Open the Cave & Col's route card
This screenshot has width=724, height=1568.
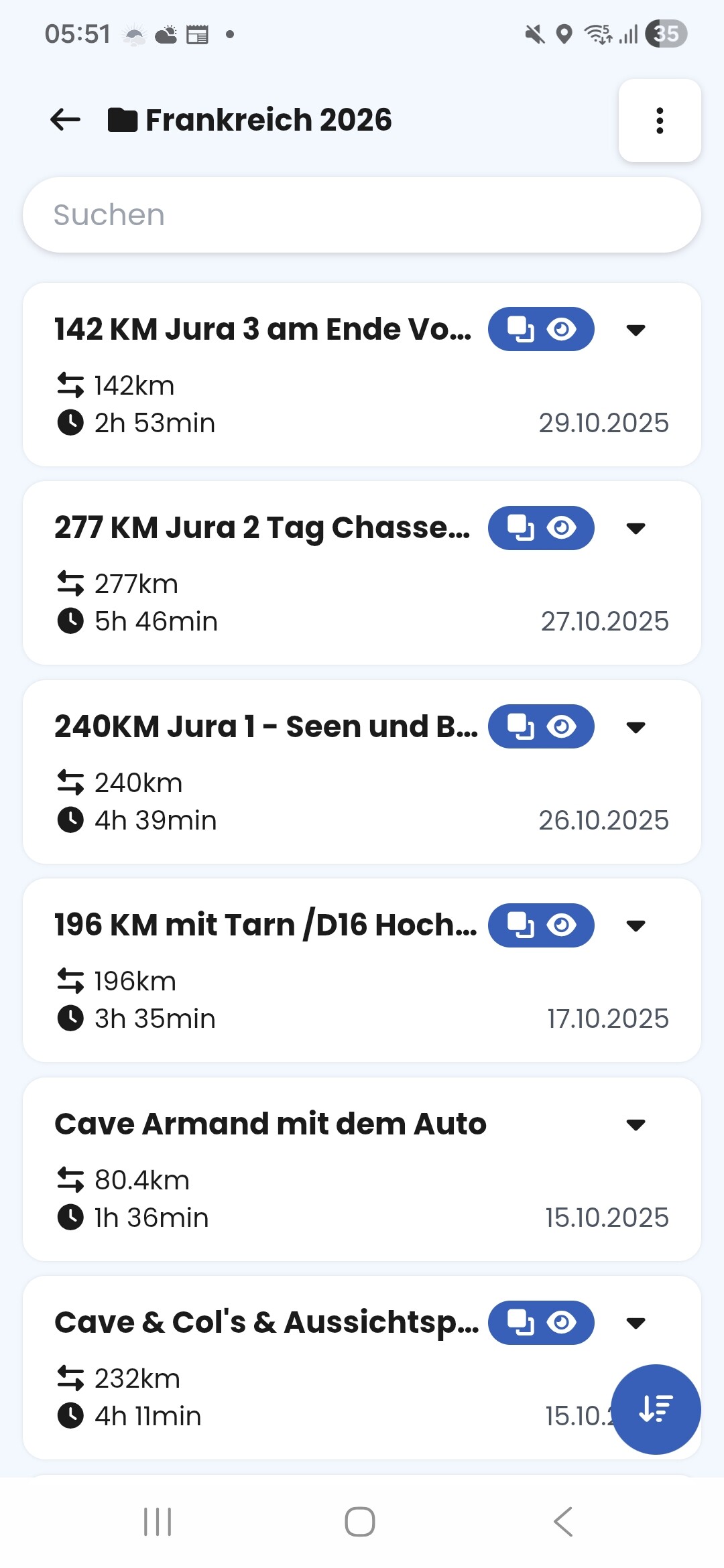pyautogui.click(x=266, y=1323)
